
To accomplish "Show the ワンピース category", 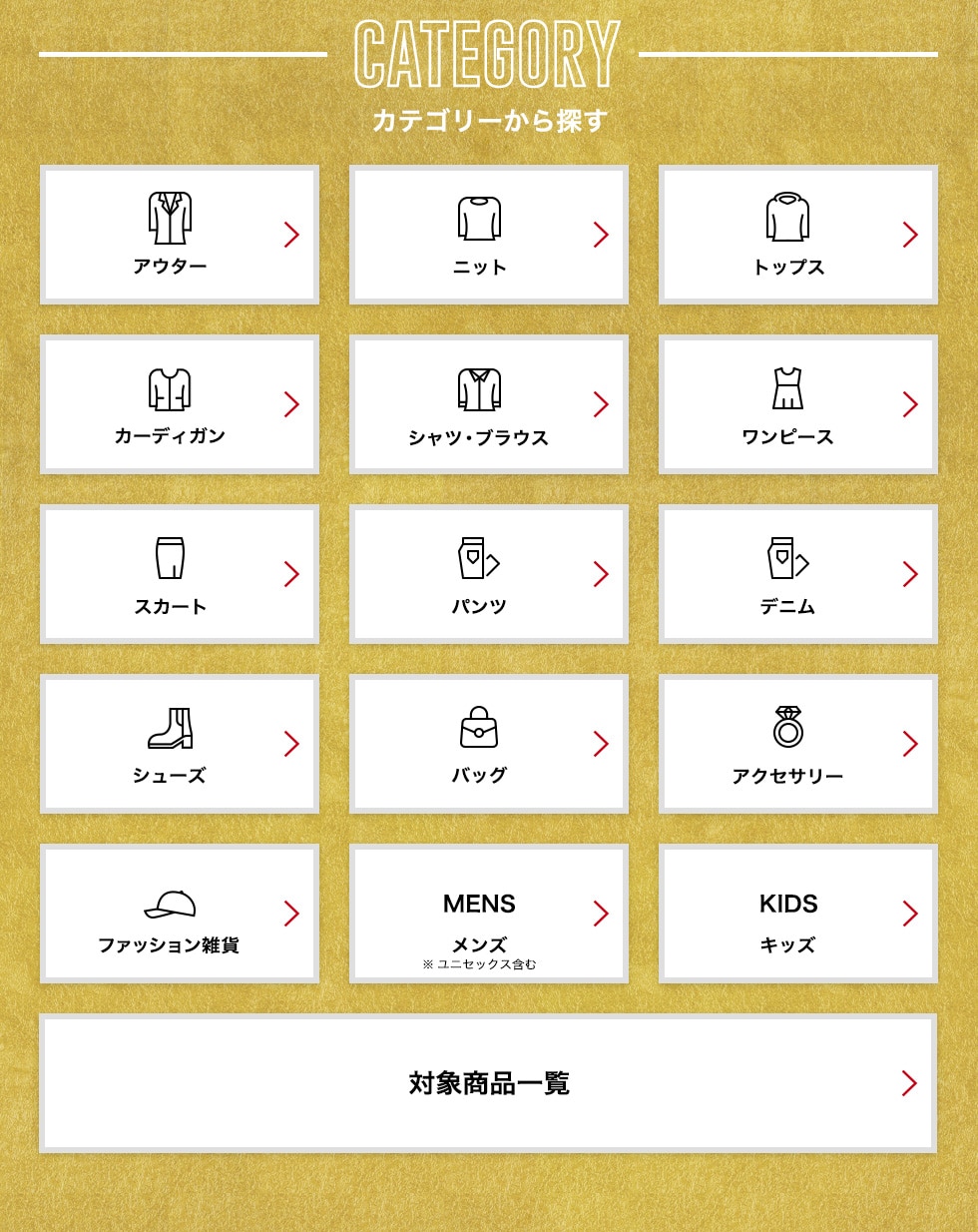I will point(798,404).
